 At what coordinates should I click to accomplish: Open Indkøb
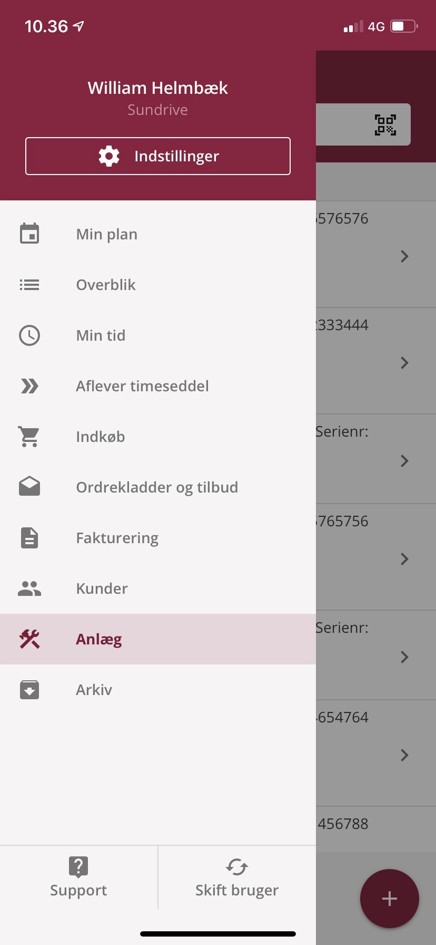[157, 436]
